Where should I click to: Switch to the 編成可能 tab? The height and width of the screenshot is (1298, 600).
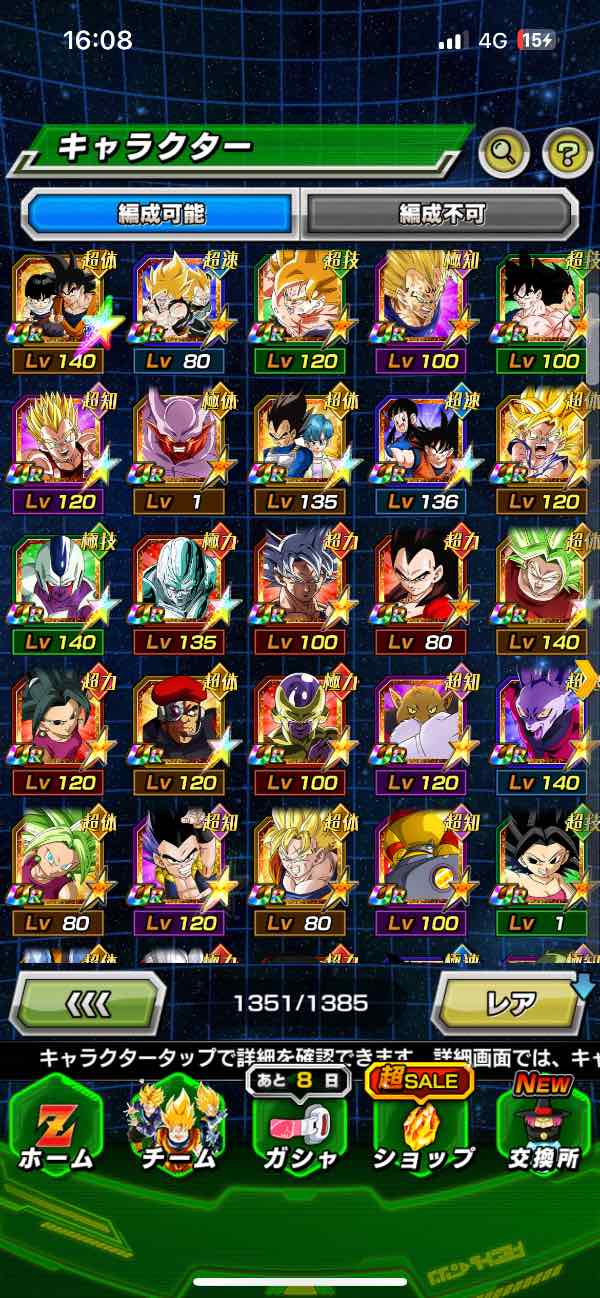point(161,213)
